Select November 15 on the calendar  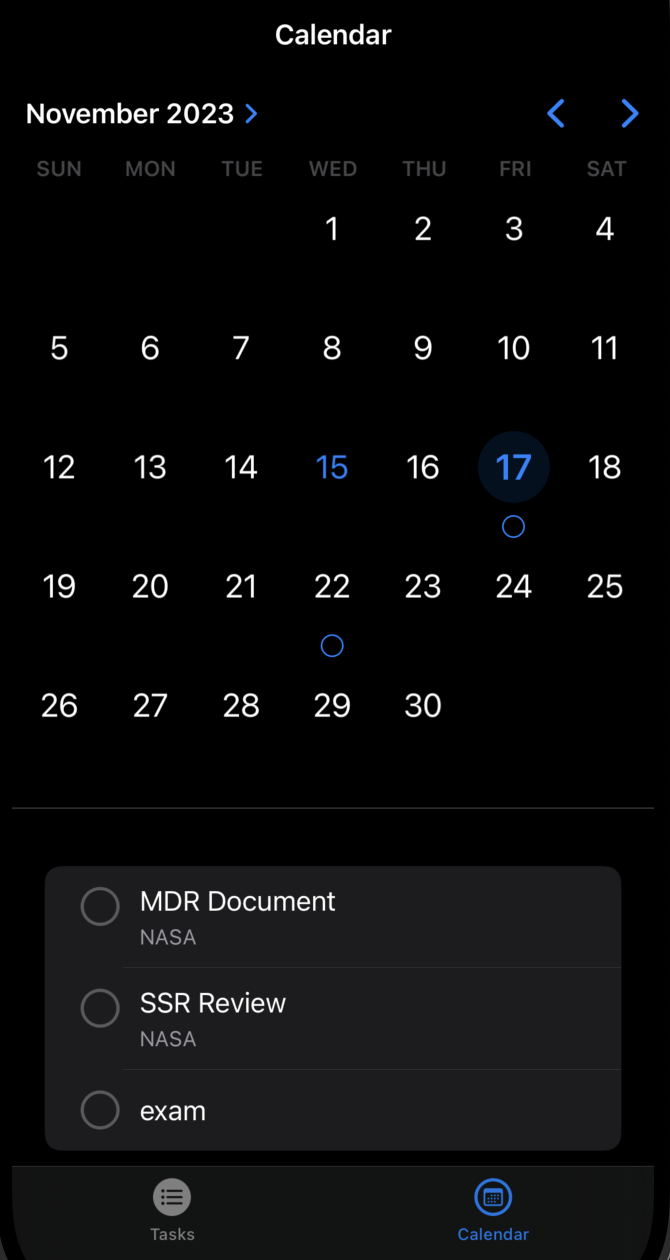pos(332,467)
